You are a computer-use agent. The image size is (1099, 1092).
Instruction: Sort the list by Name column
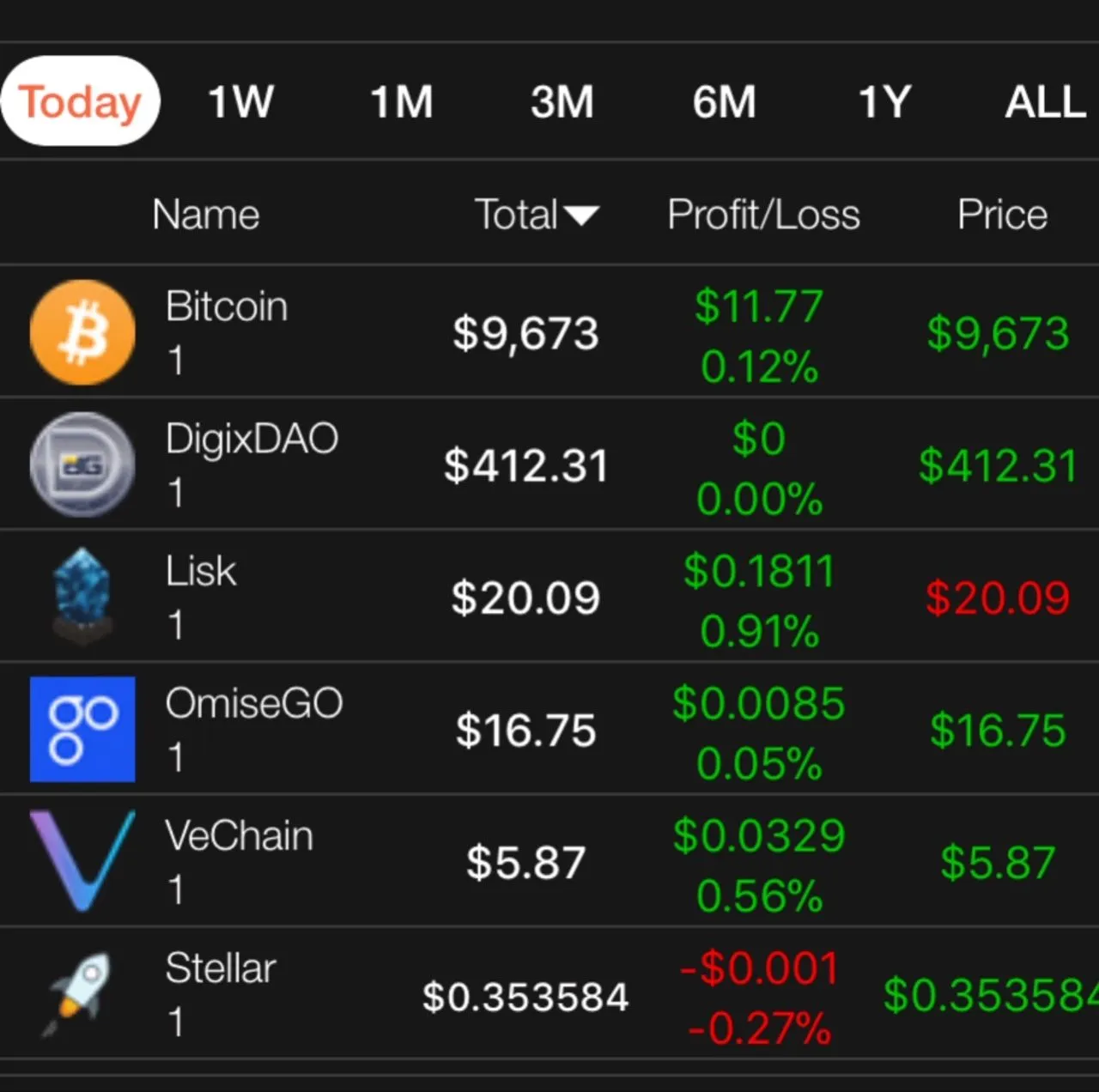click(x=205, y=214)
